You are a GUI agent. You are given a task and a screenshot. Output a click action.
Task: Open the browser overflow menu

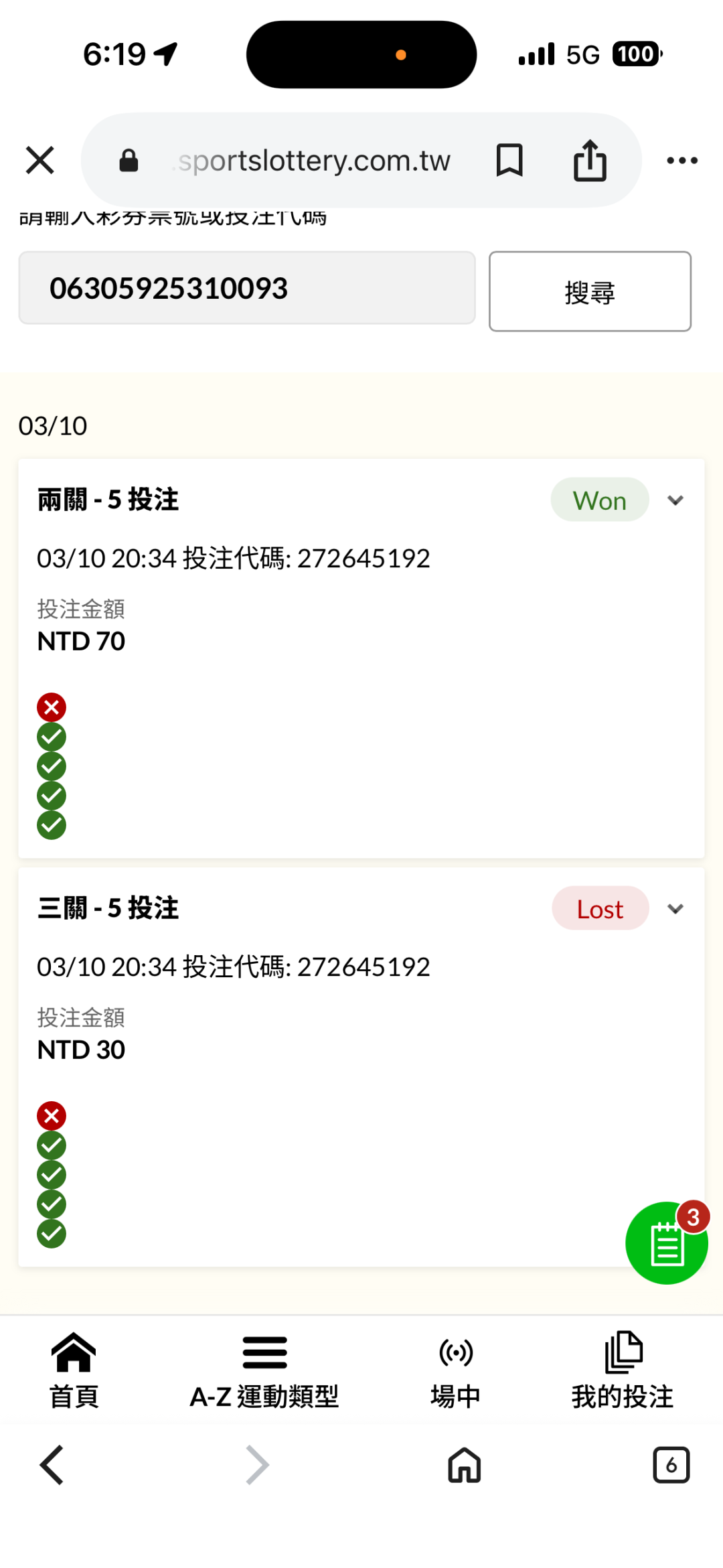682,161
